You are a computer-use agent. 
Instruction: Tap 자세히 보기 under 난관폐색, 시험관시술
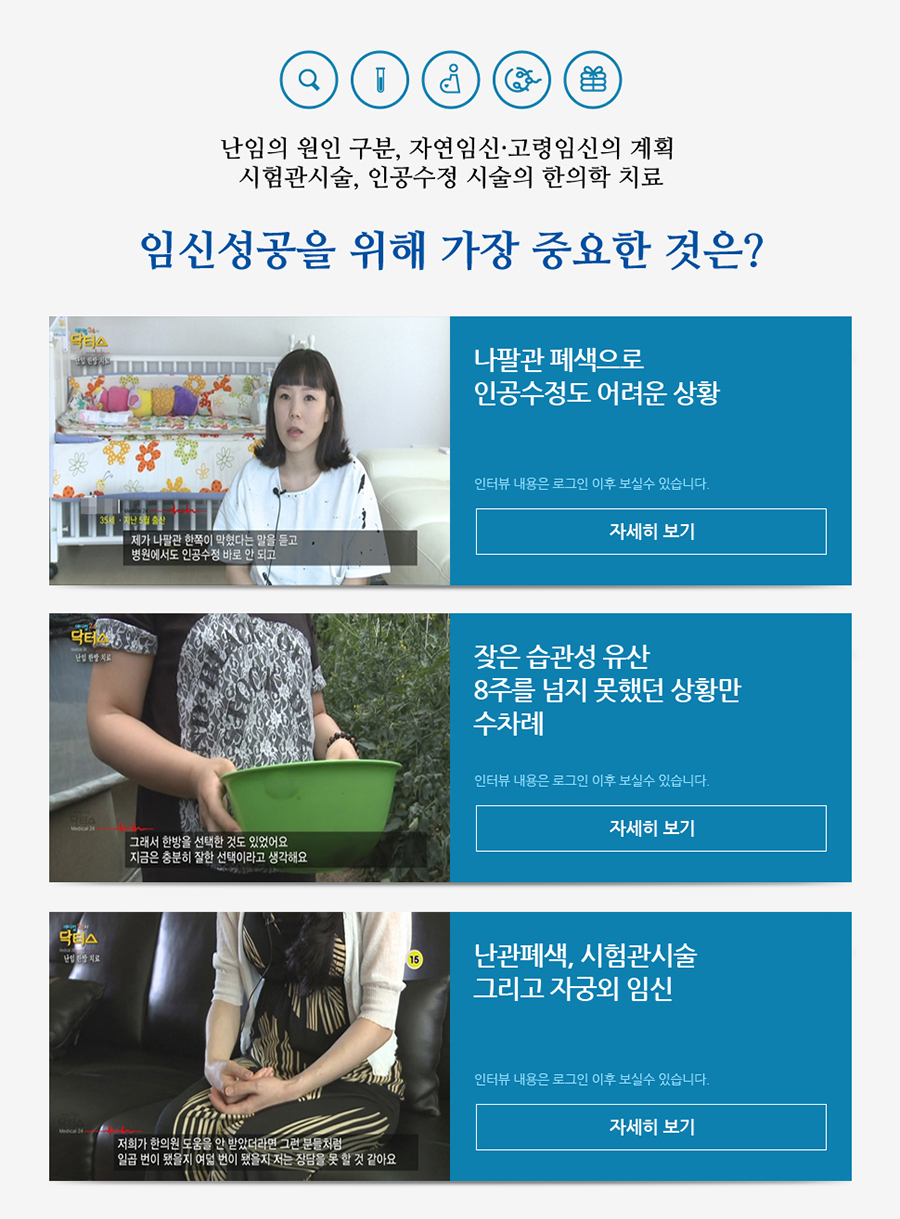[x=651, y=1127]
